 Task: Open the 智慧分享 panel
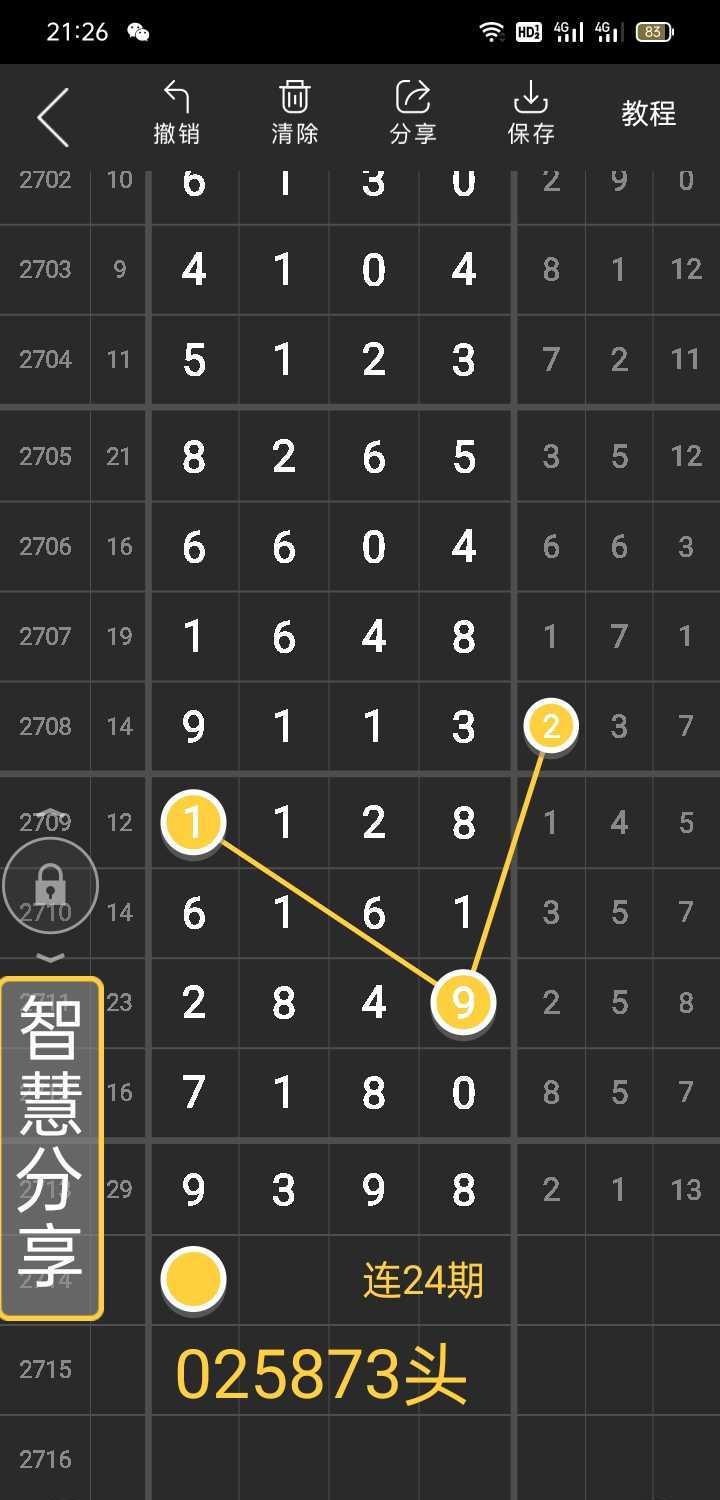coord(51,1148)
